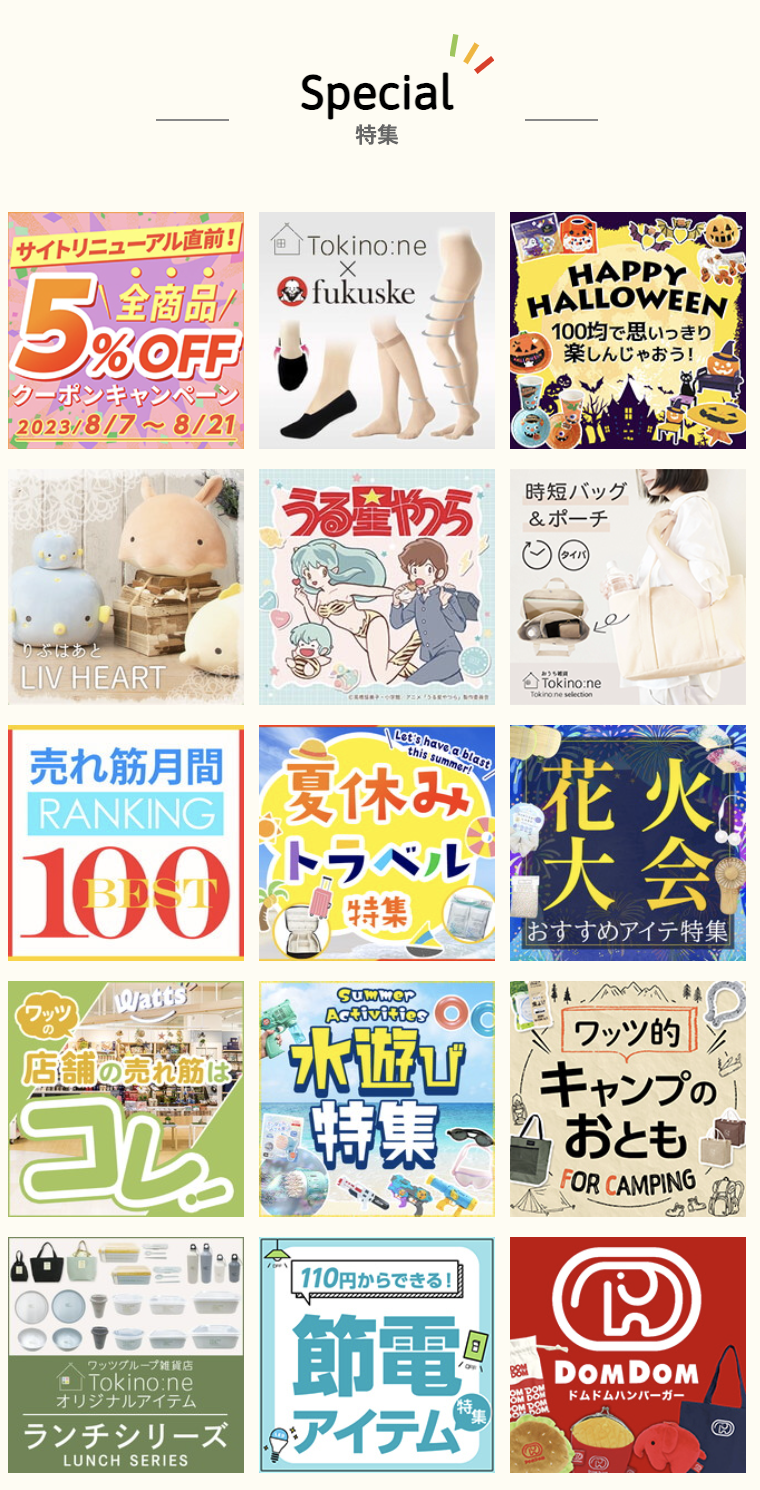Viewport: 760px width, 1490px height.
Task: Open the LIV HEART plush feature
Action: point(126,587)
